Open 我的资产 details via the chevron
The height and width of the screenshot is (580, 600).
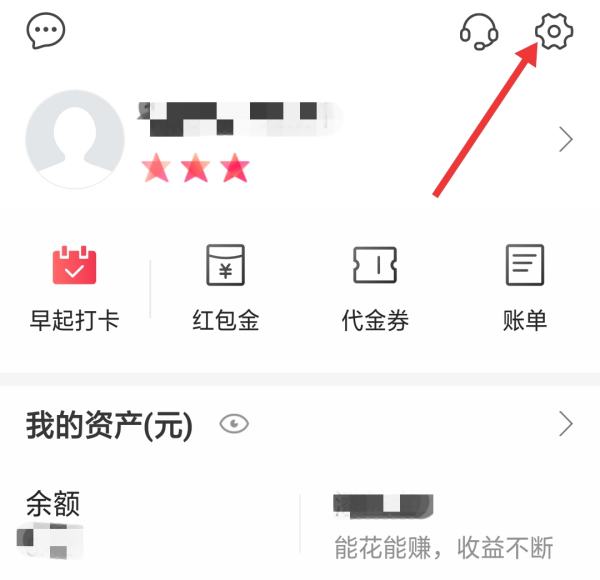coord(566,425)
